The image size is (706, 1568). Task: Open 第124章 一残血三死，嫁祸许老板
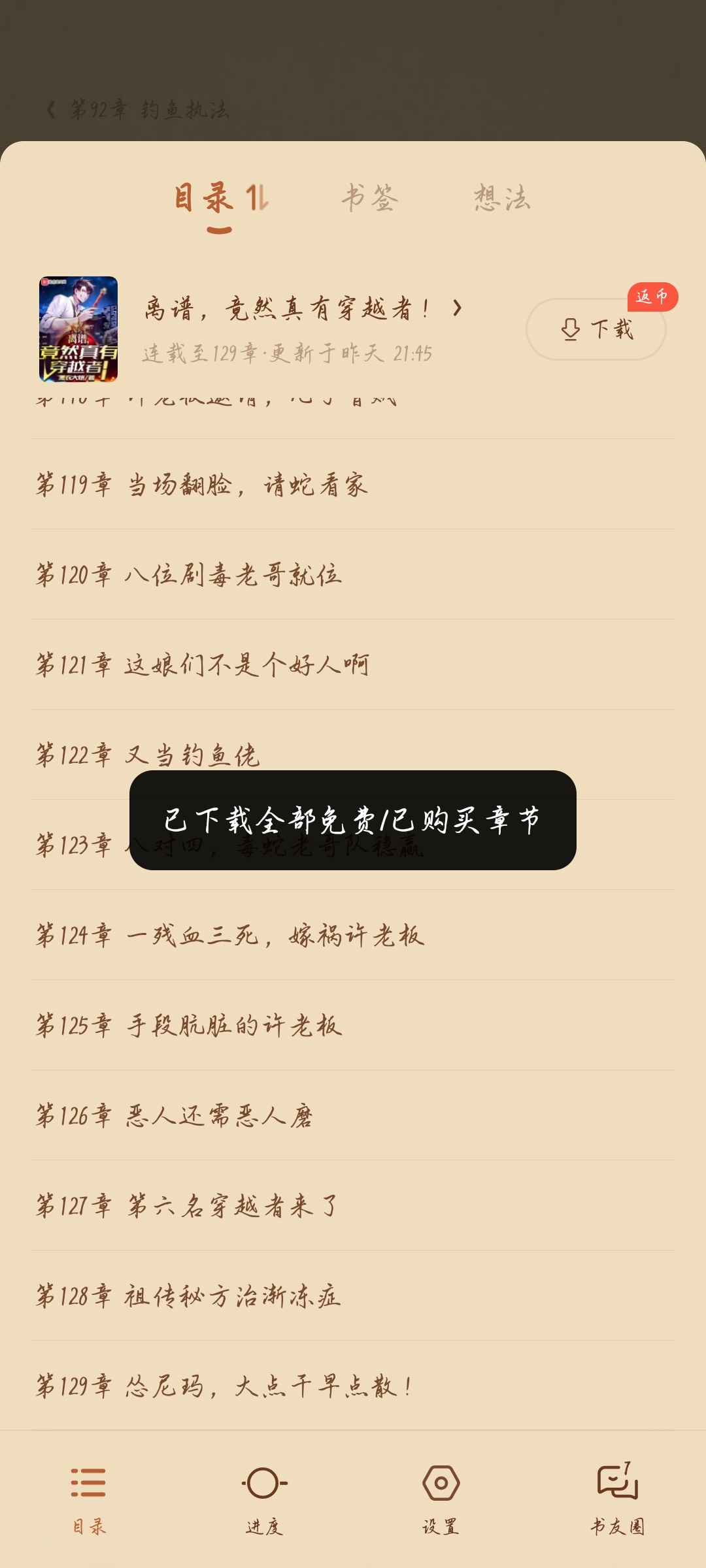tap(230, 936)
